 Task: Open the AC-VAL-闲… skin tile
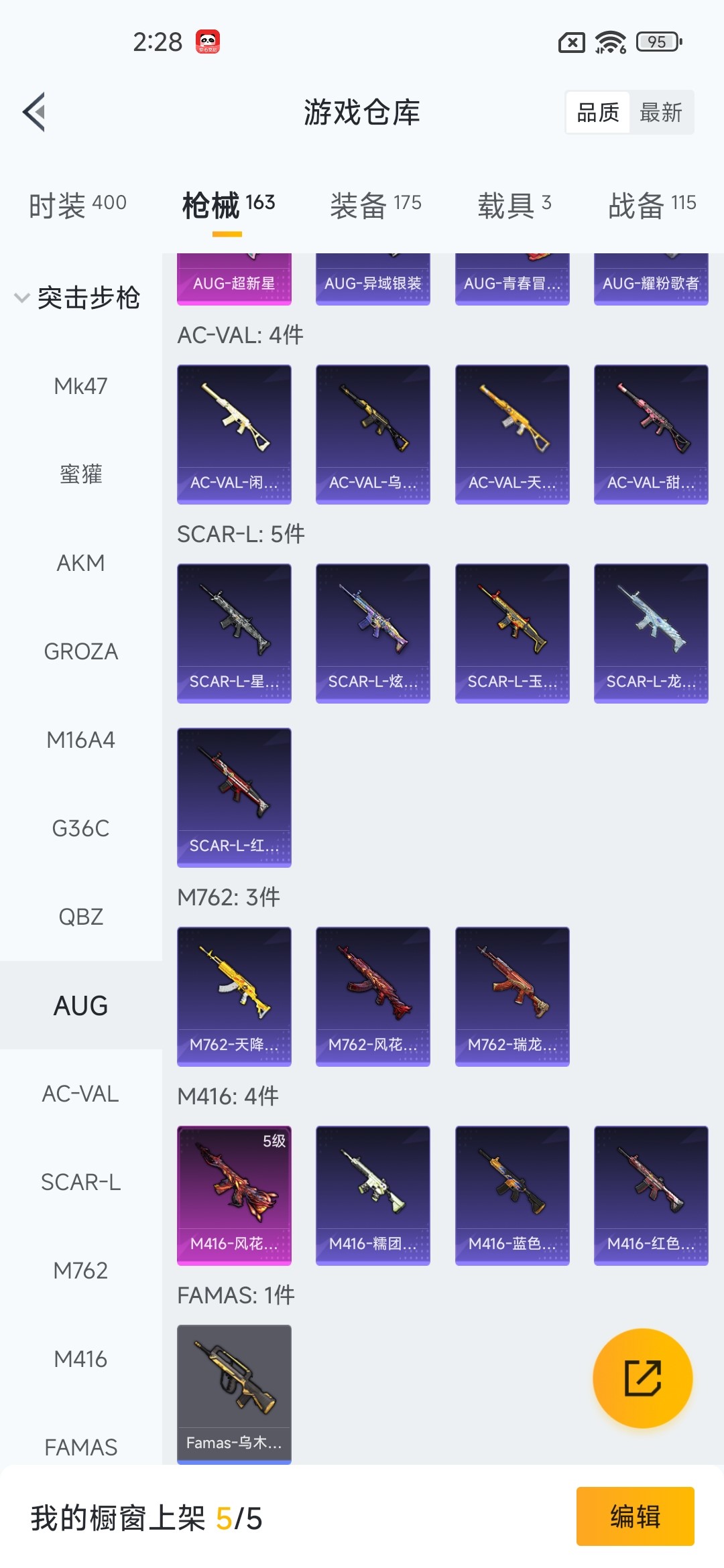[x=234, y=434]
